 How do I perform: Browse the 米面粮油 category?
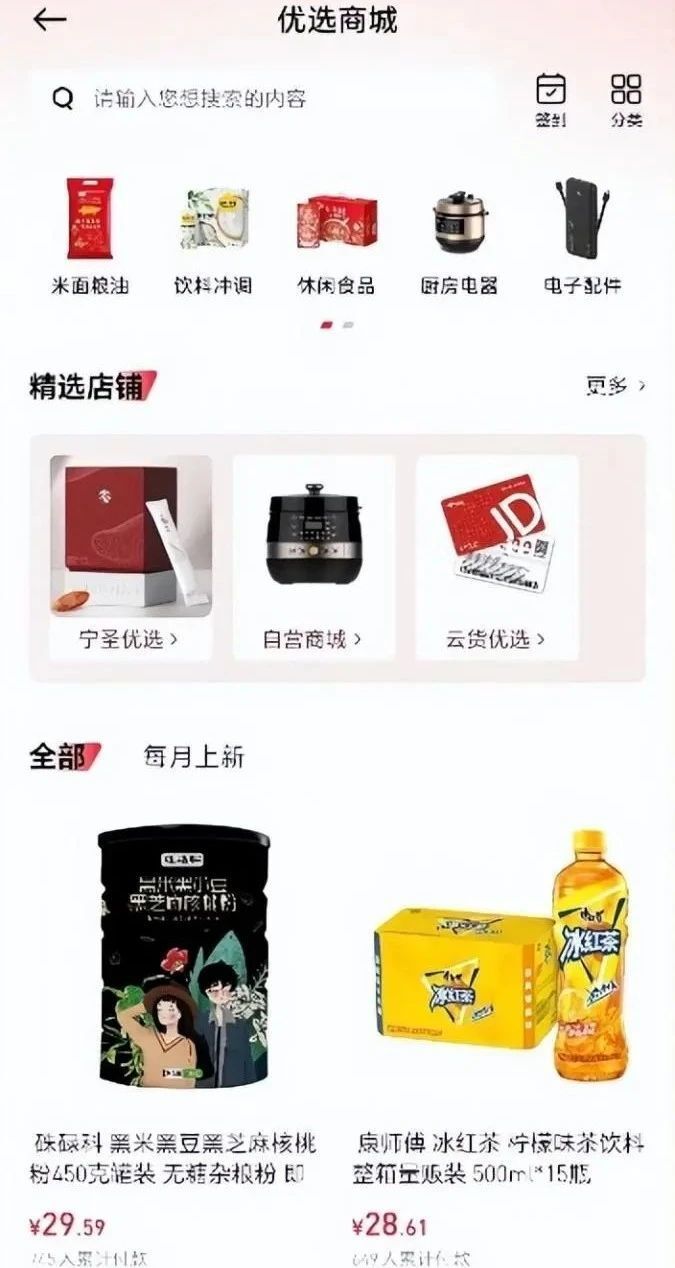click(90, 236)
